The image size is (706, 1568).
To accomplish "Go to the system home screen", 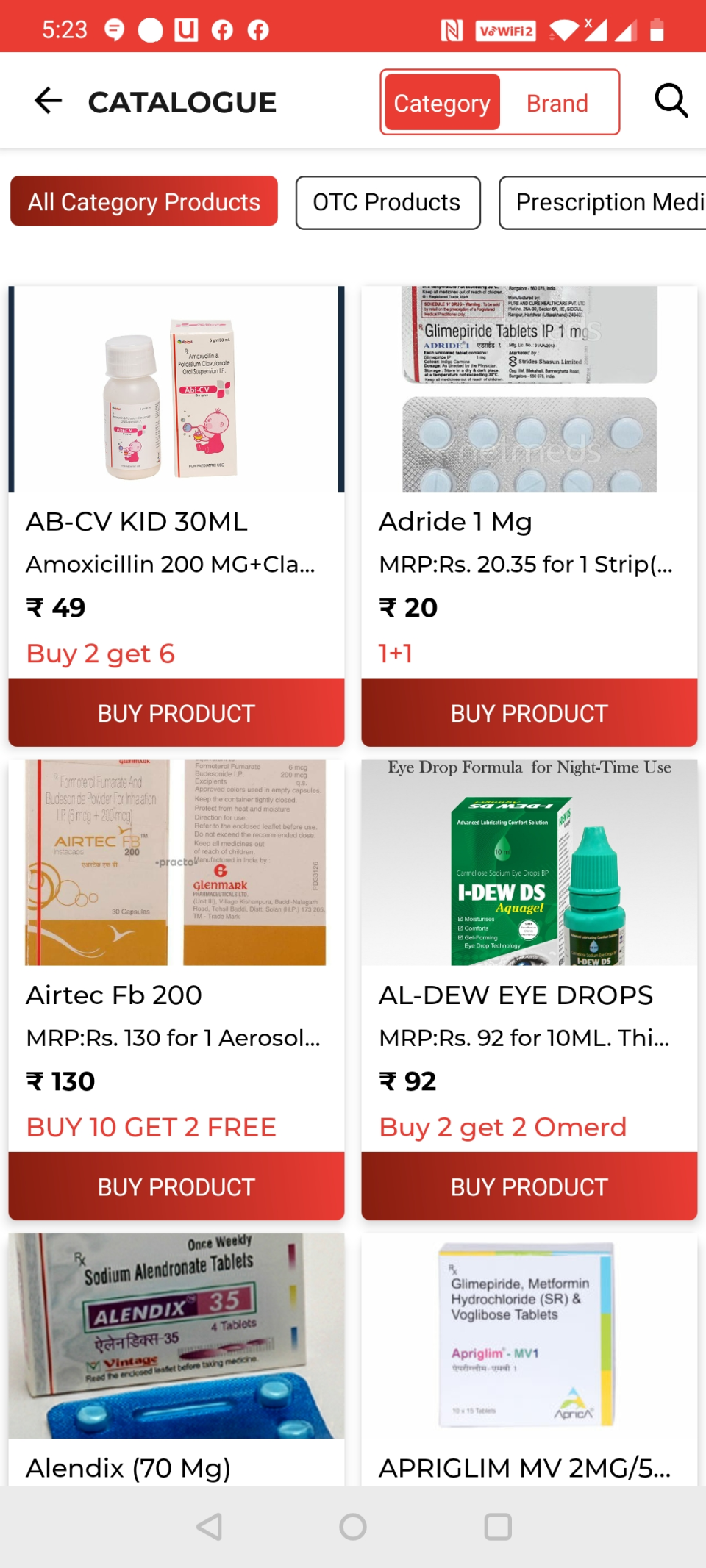I will [x=353, y=1527].
